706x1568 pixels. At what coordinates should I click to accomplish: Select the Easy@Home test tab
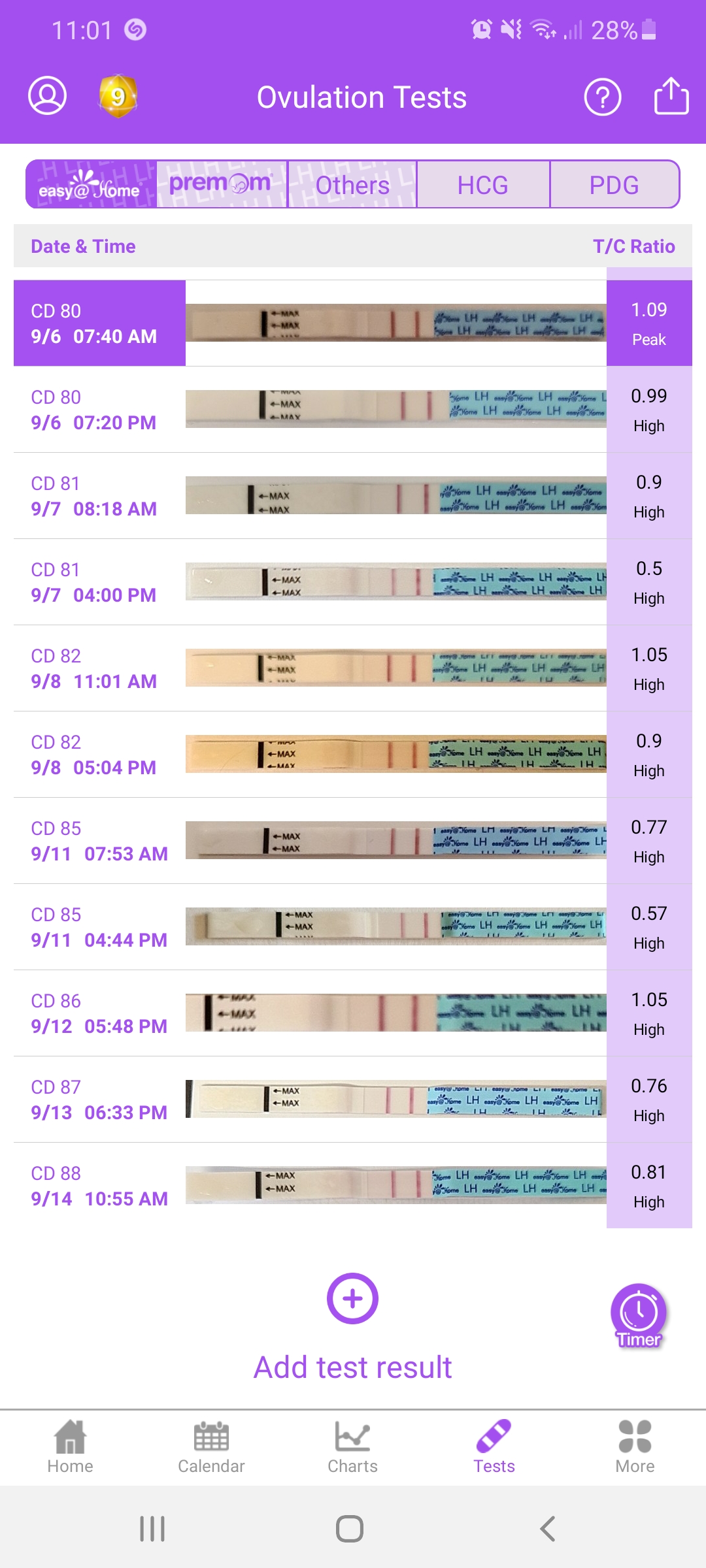(91, 185)
